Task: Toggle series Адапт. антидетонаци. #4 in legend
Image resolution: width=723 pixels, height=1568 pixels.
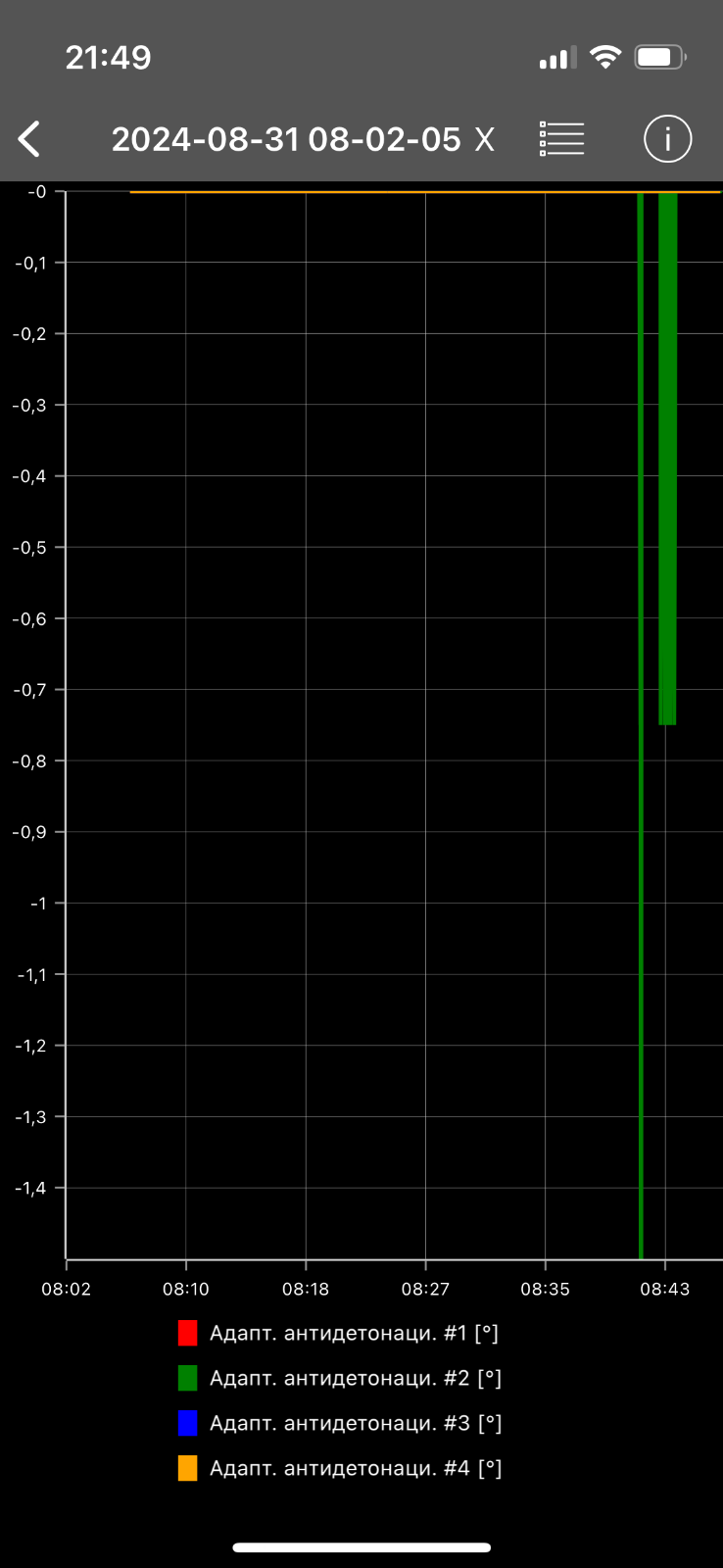Action: [339, 1468]
